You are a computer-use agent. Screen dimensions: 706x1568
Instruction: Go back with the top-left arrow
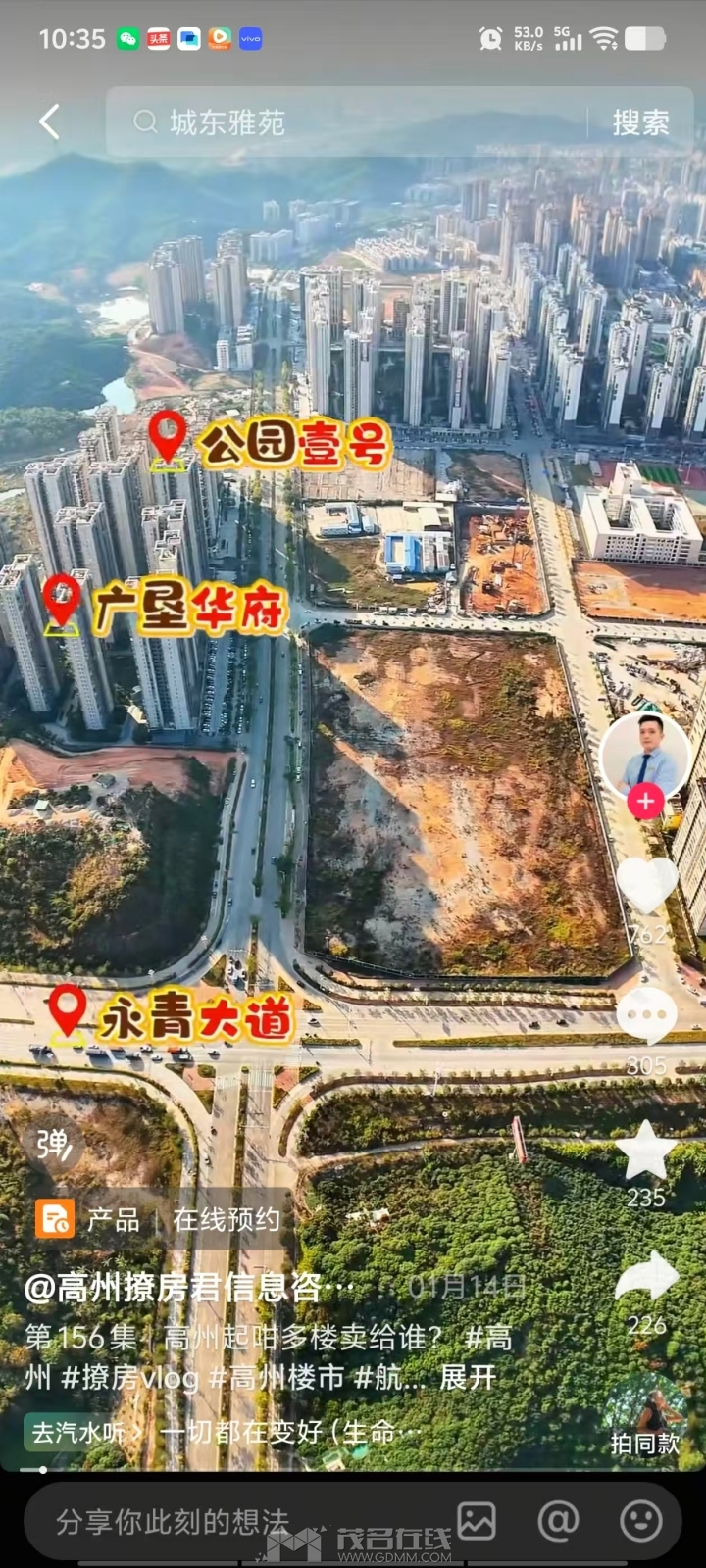pyautogui.click(x=49, y=122)
